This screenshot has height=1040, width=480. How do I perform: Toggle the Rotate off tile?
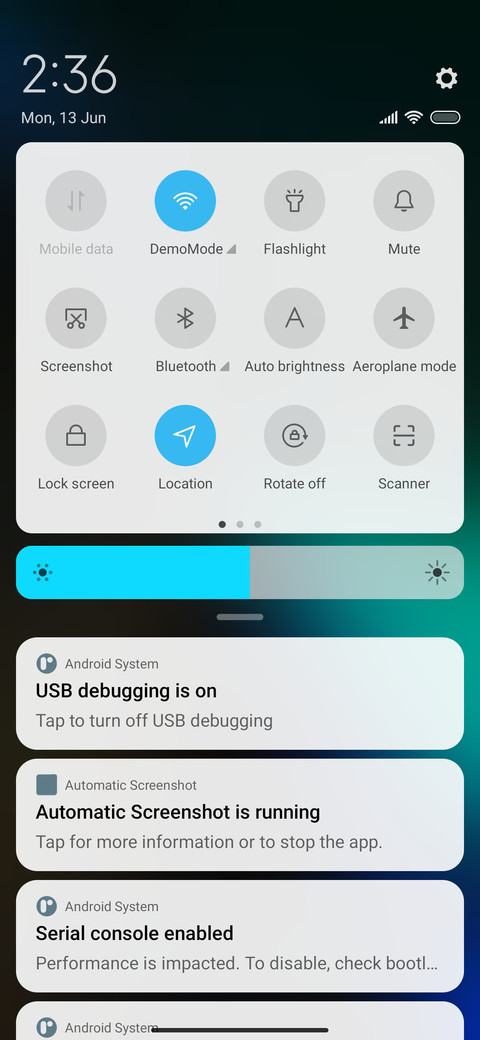pyautogui.click(x=294, y=436)
